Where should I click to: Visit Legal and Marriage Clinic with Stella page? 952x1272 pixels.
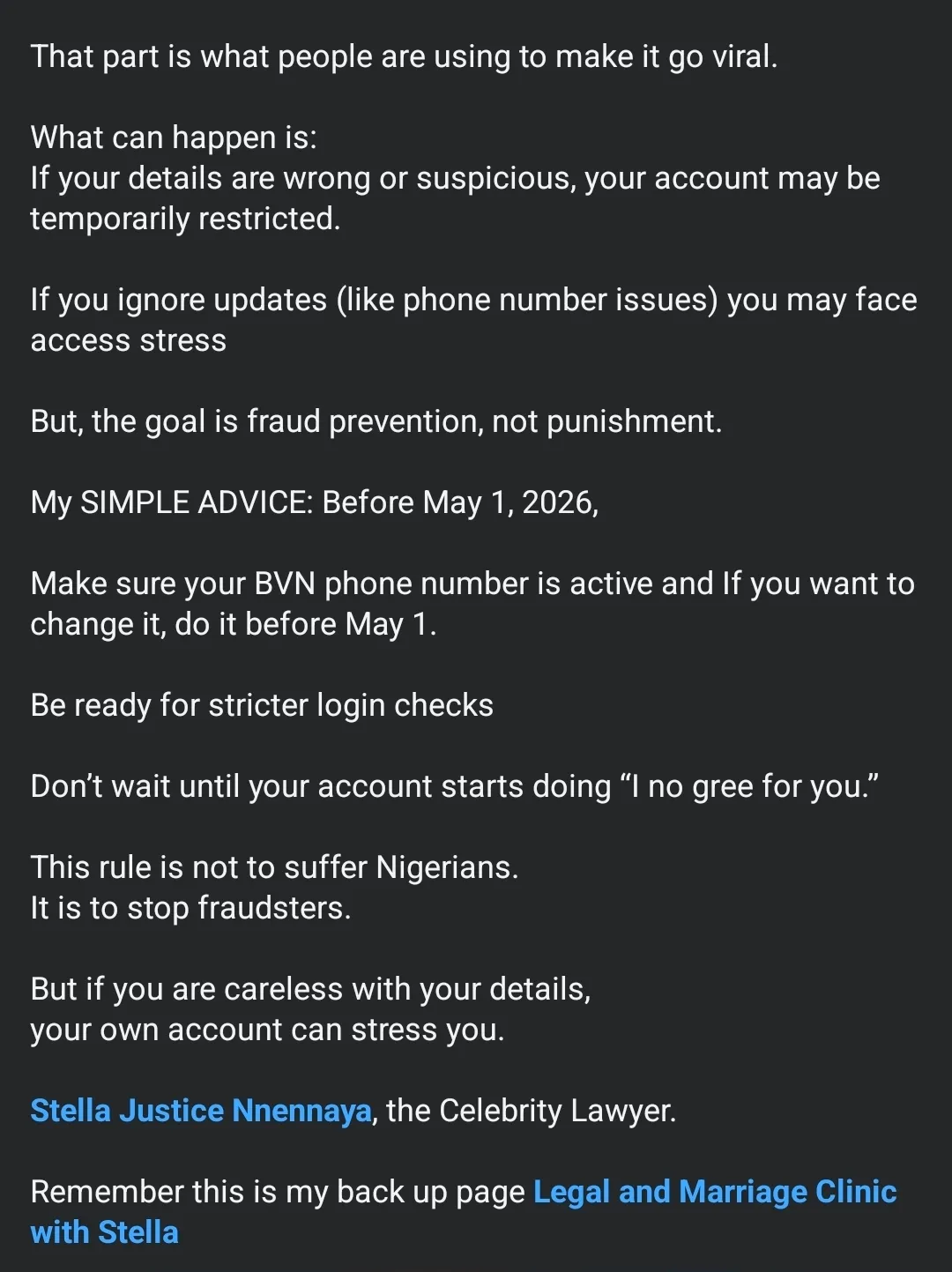point(714,1192)
